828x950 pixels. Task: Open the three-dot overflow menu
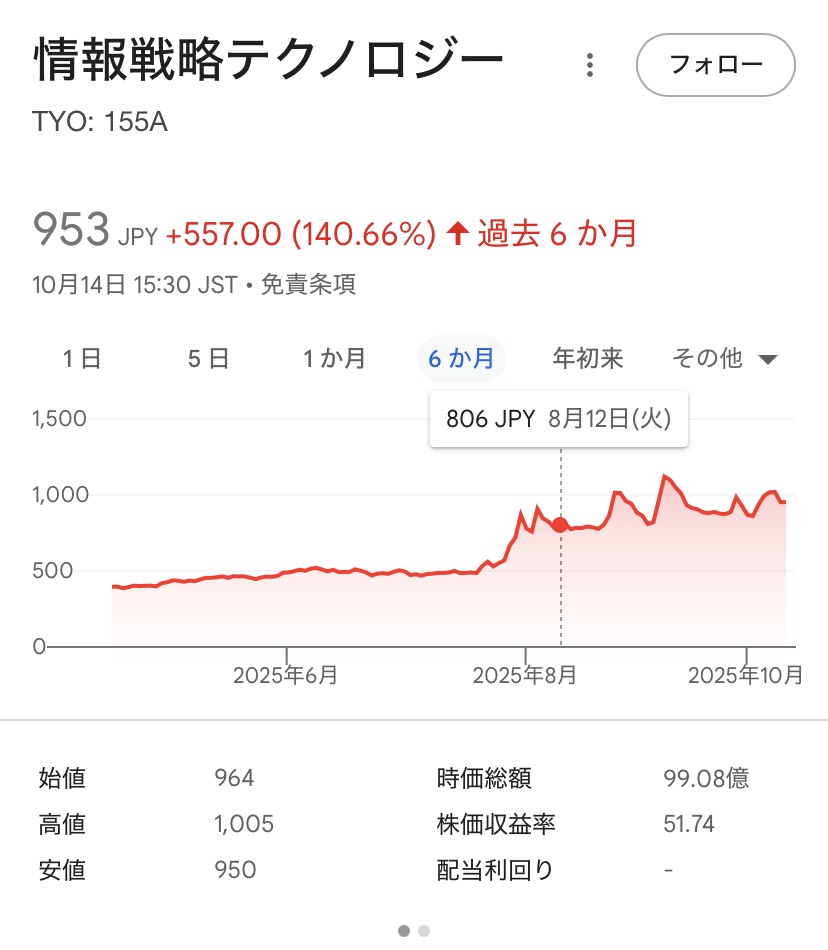(590, 66)
